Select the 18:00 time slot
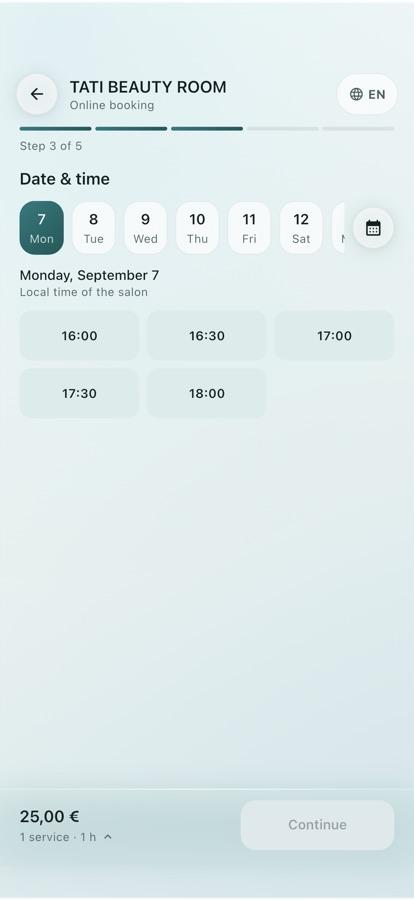This screenshot has width=414, height=900. (x=207, y=393)
